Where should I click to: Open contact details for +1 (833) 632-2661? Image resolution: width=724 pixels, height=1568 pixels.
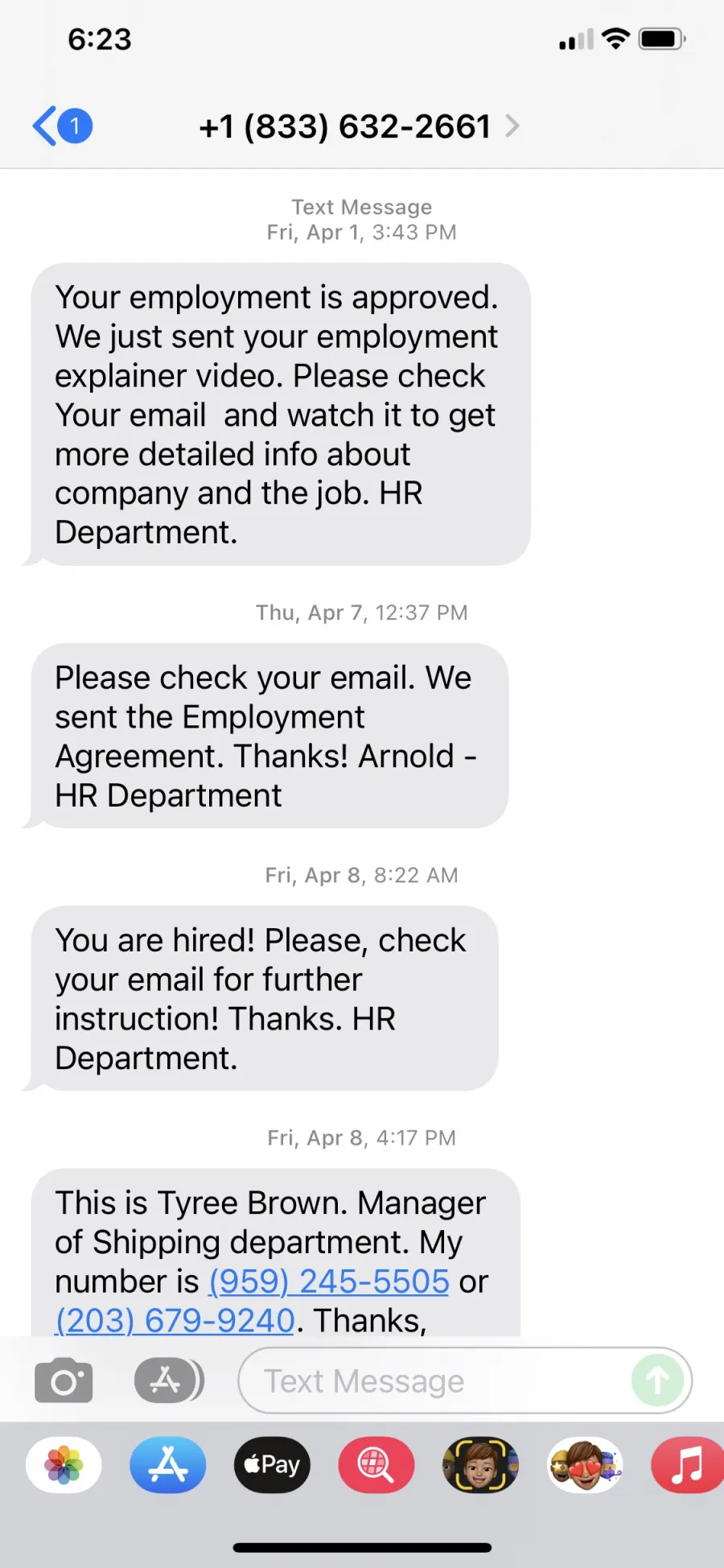(359, 126)
